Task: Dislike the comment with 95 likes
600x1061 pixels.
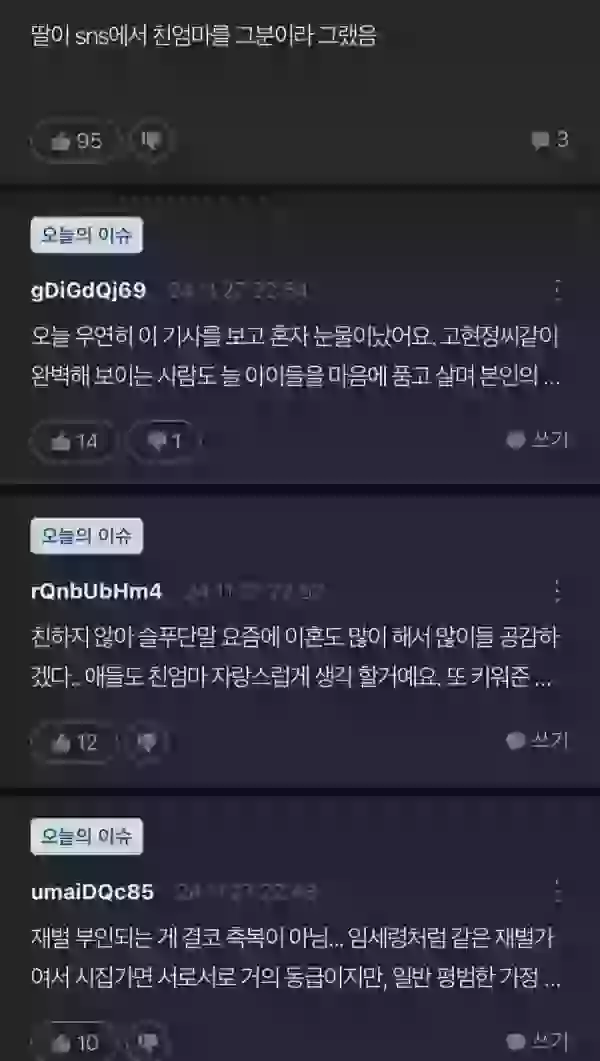Action: (x=151, y=141)
